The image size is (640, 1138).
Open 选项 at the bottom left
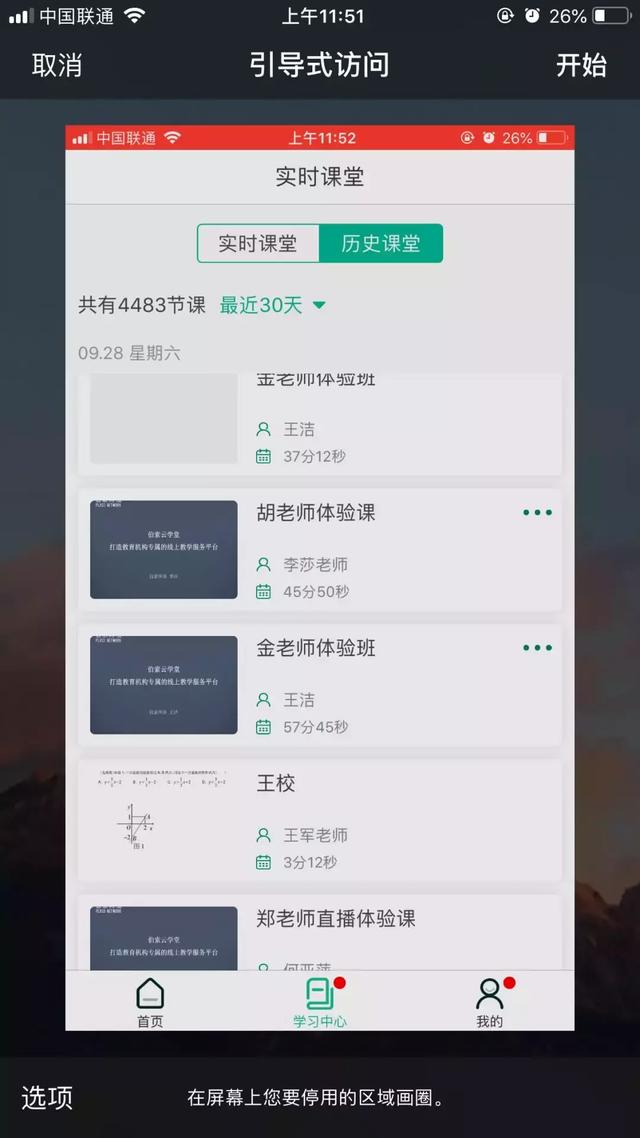point(46,1097)
